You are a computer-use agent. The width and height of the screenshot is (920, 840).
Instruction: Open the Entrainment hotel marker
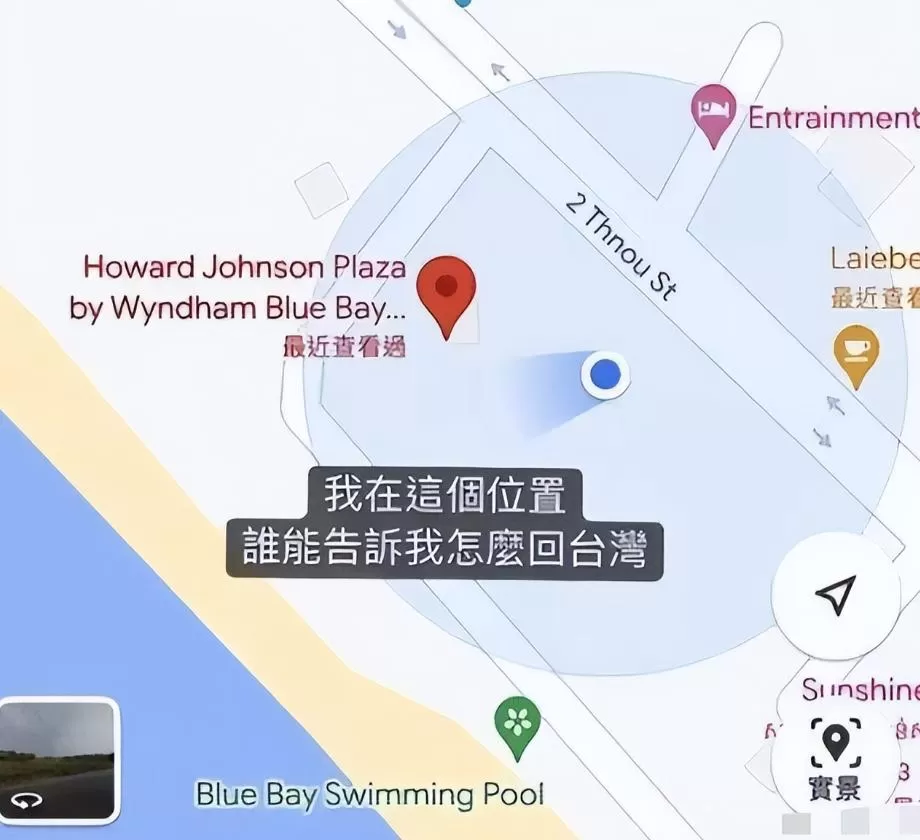(714, 111)
